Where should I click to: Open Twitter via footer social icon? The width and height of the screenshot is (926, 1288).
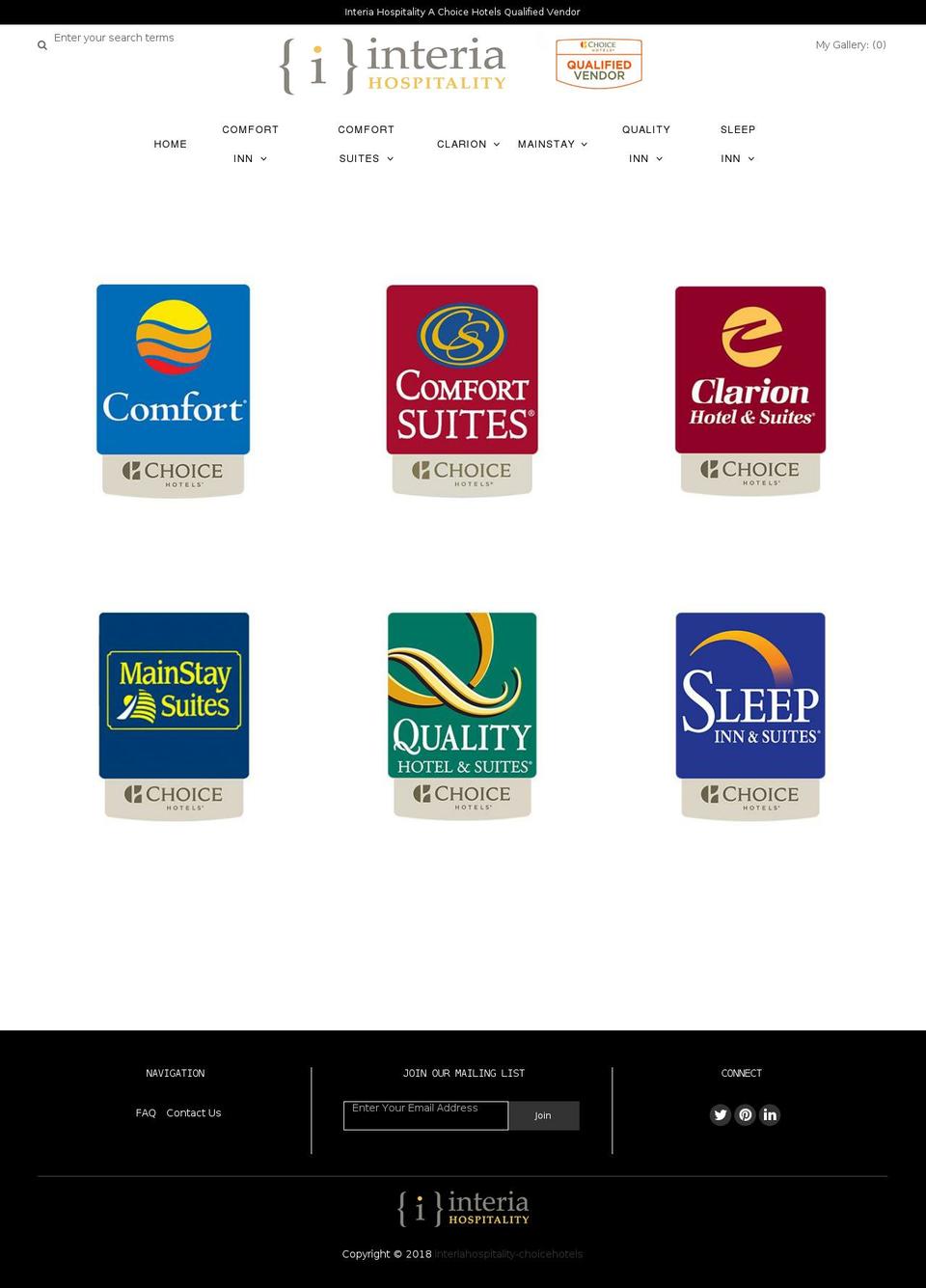[720, 1114]
